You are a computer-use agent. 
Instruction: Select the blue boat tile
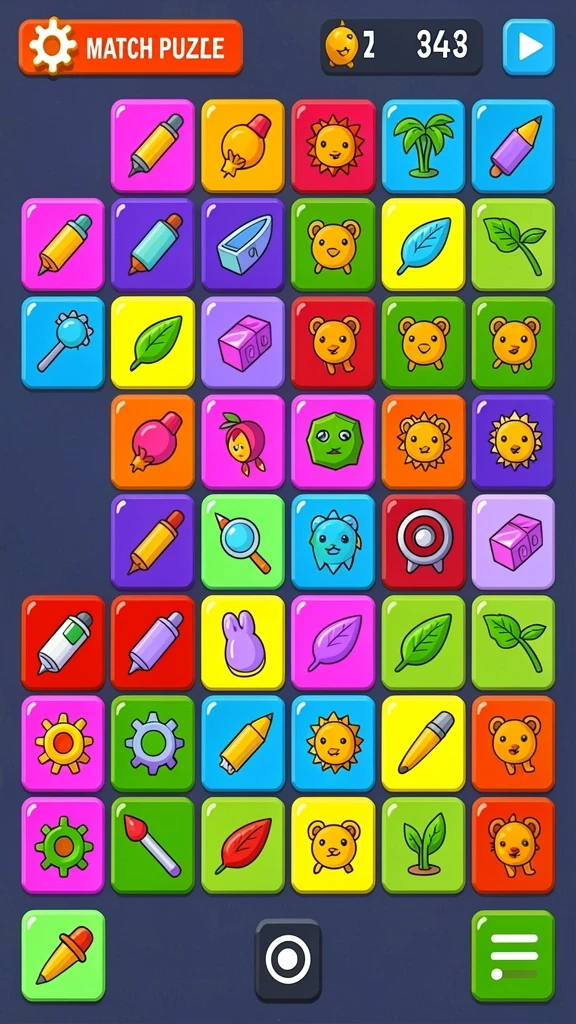coord(243,244)
